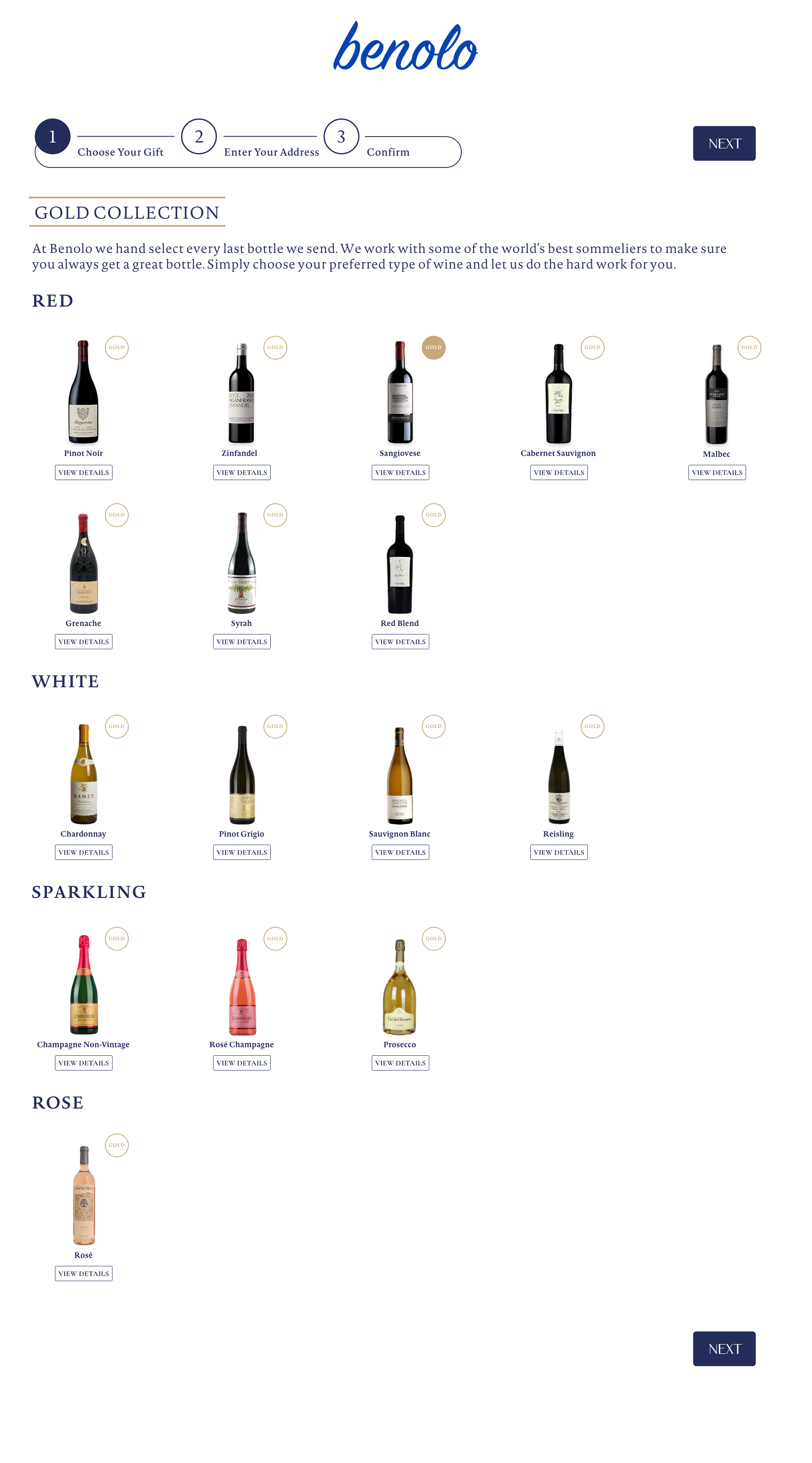Tap the top NEXT button
812x1463 pixels.
[x=724, y=143]
